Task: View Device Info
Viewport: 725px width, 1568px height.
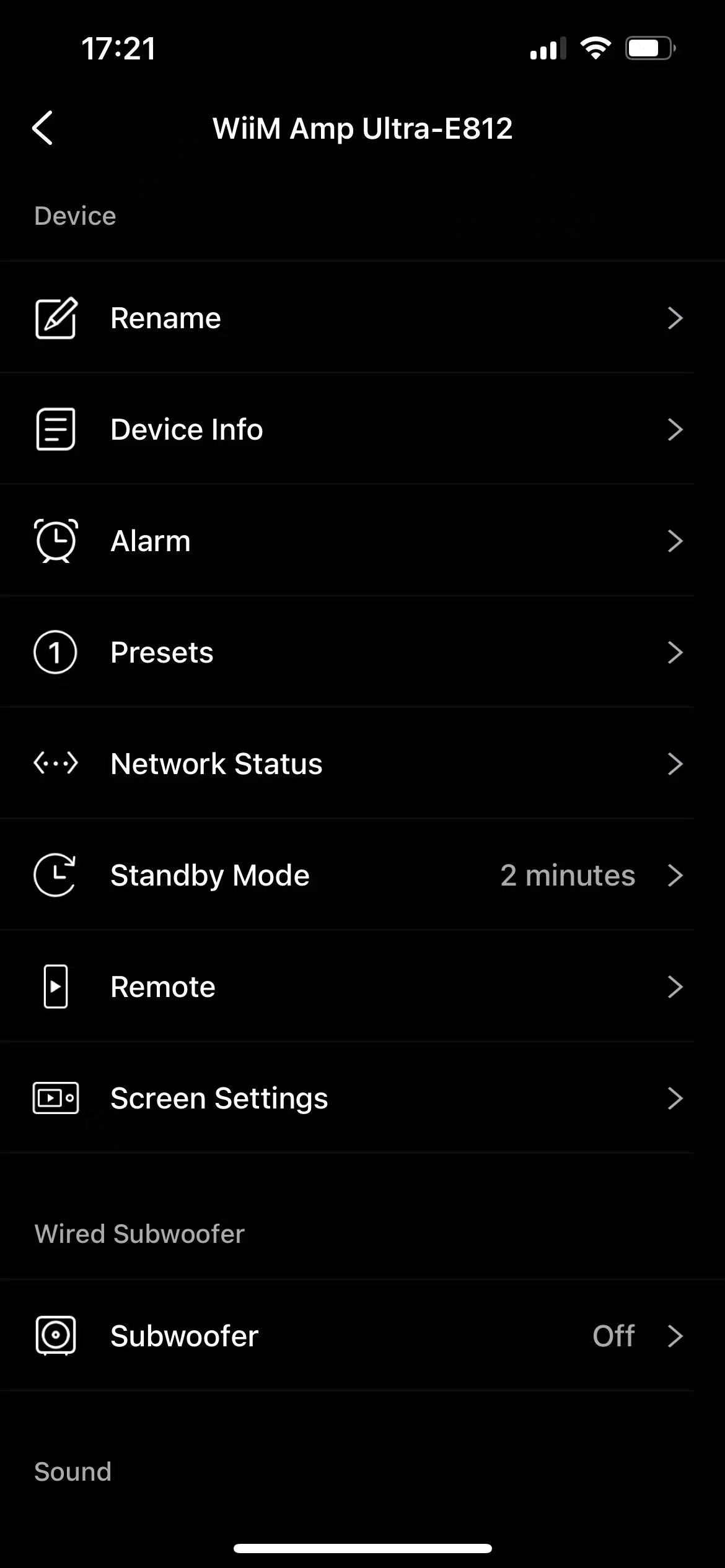Action: pyautogui.click(x=362, y=429)
